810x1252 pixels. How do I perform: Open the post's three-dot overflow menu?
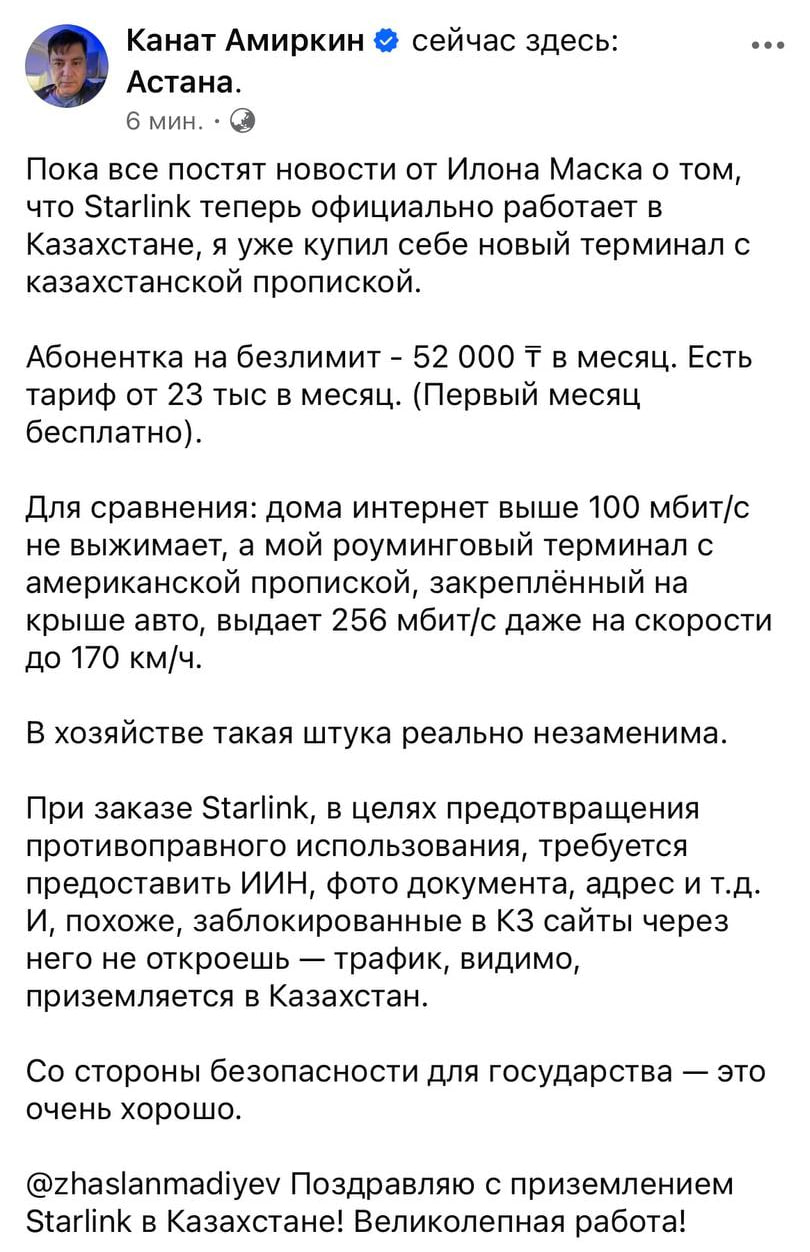[767, 46]
